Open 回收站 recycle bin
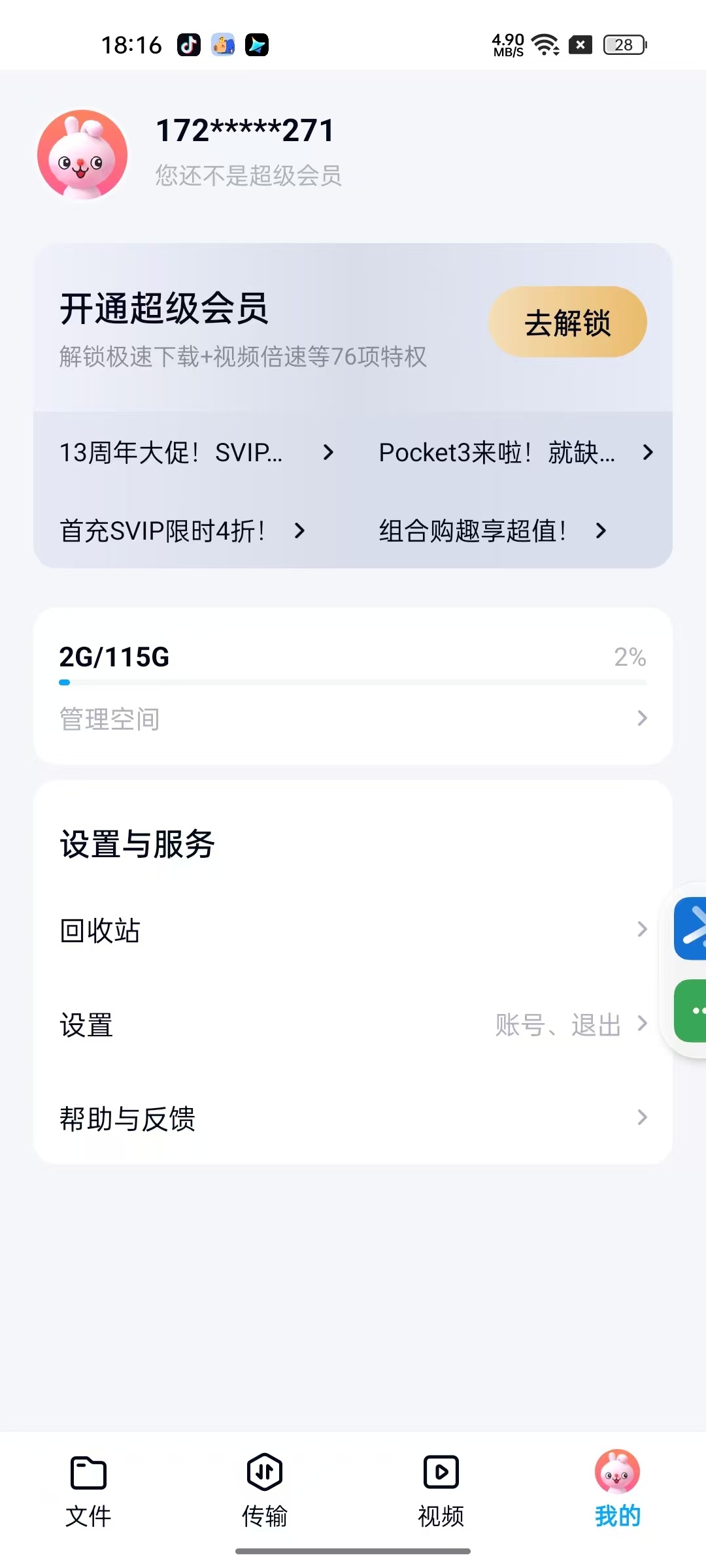Screen dimensions: 706x1568 click(353, 930)
